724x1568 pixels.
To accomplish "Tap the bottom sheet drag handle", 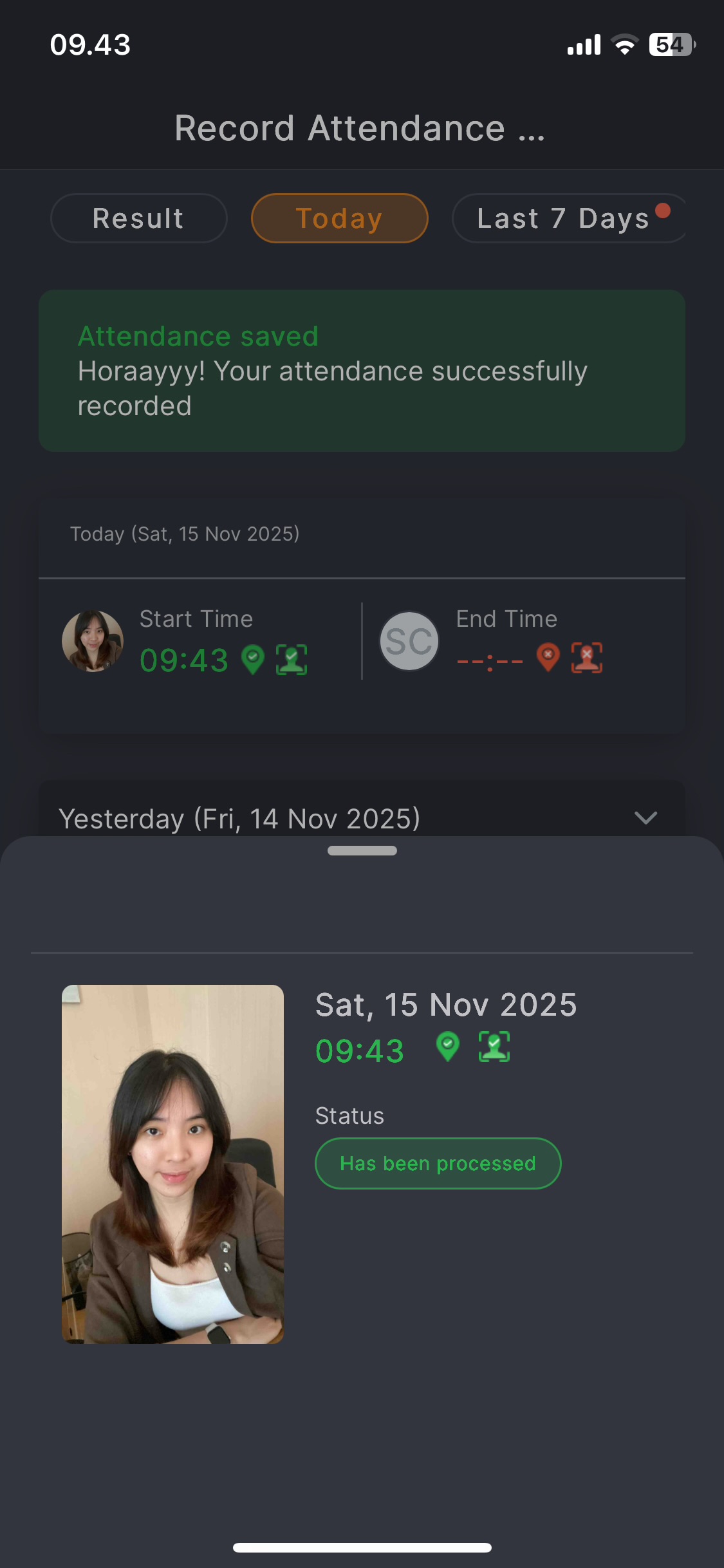I will (x=362, y=850).
